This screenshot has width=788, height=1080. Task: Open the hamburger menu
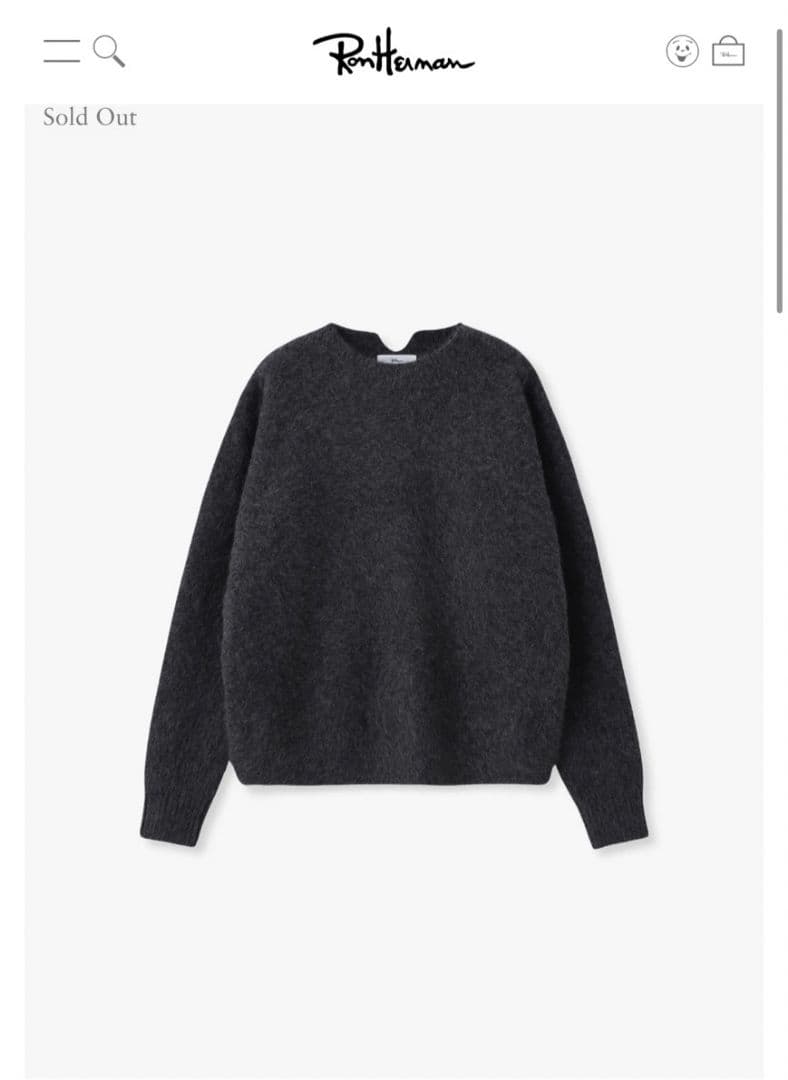pyautogui.click(x=61, y=51)
